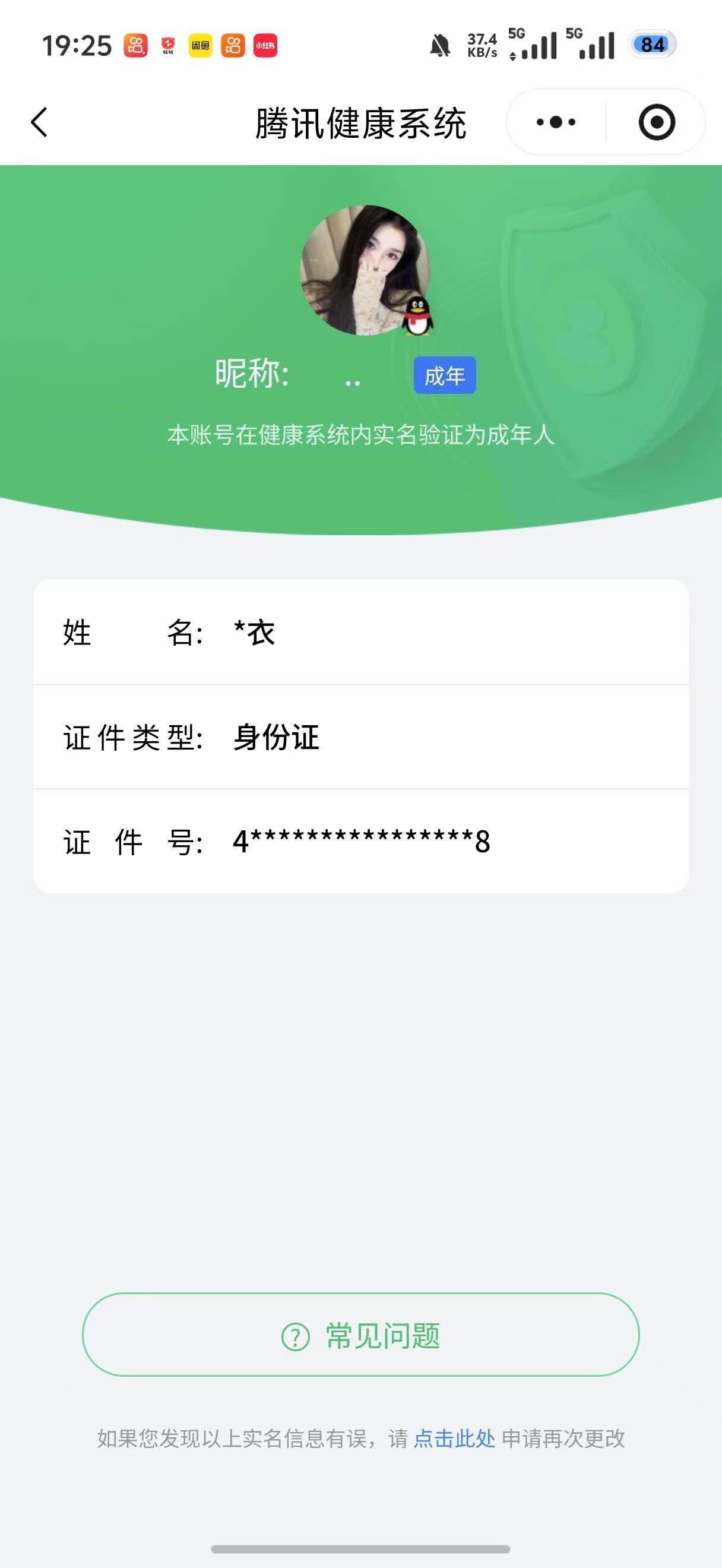Open the Xianyu app icon in status bar
Screen dimensions: 722x1568
pos(201,45)
